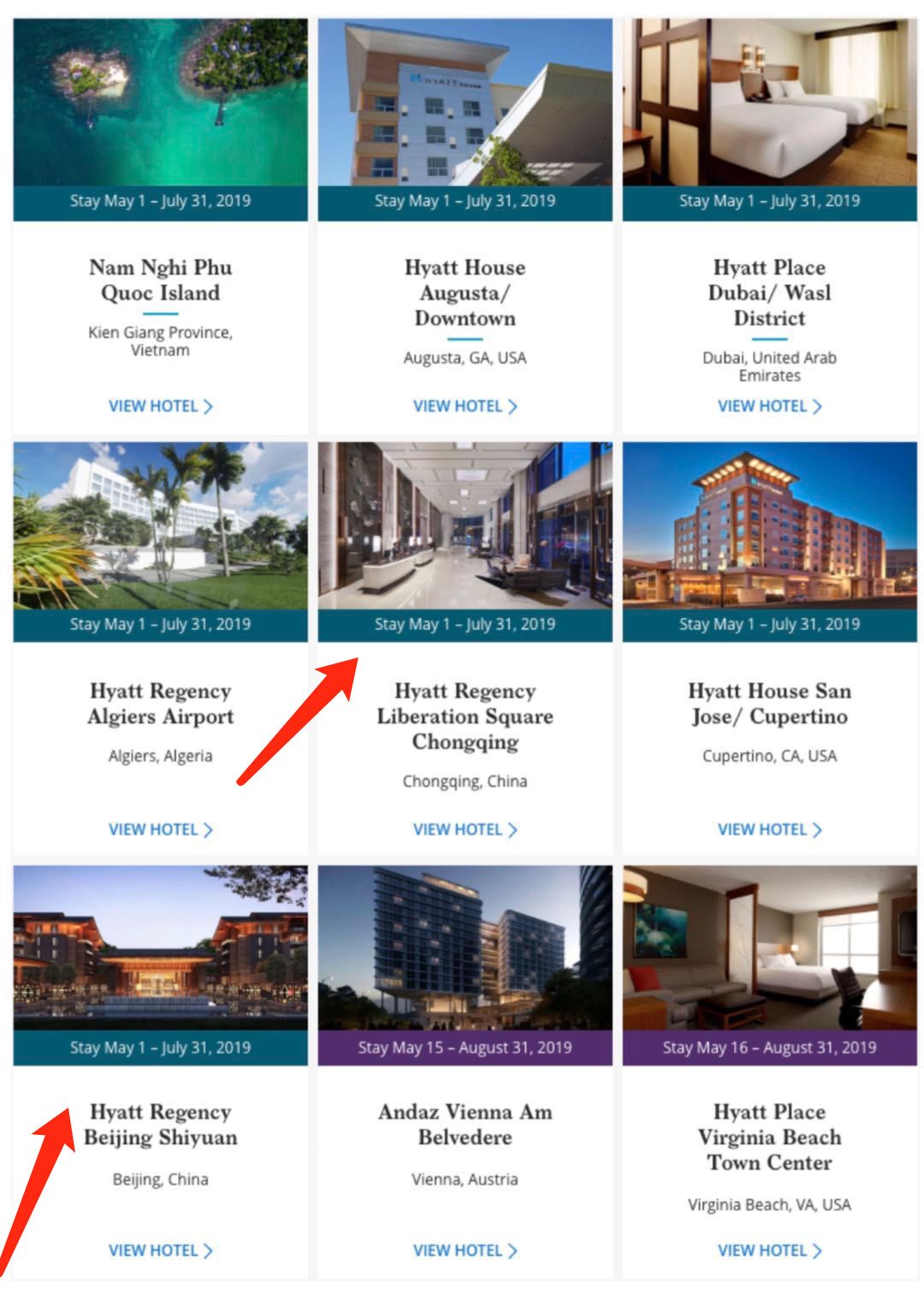Tap the Nam Nghi Phu Quoc Island photo tile
924x1301 pixels.
[x=160, y=103]
